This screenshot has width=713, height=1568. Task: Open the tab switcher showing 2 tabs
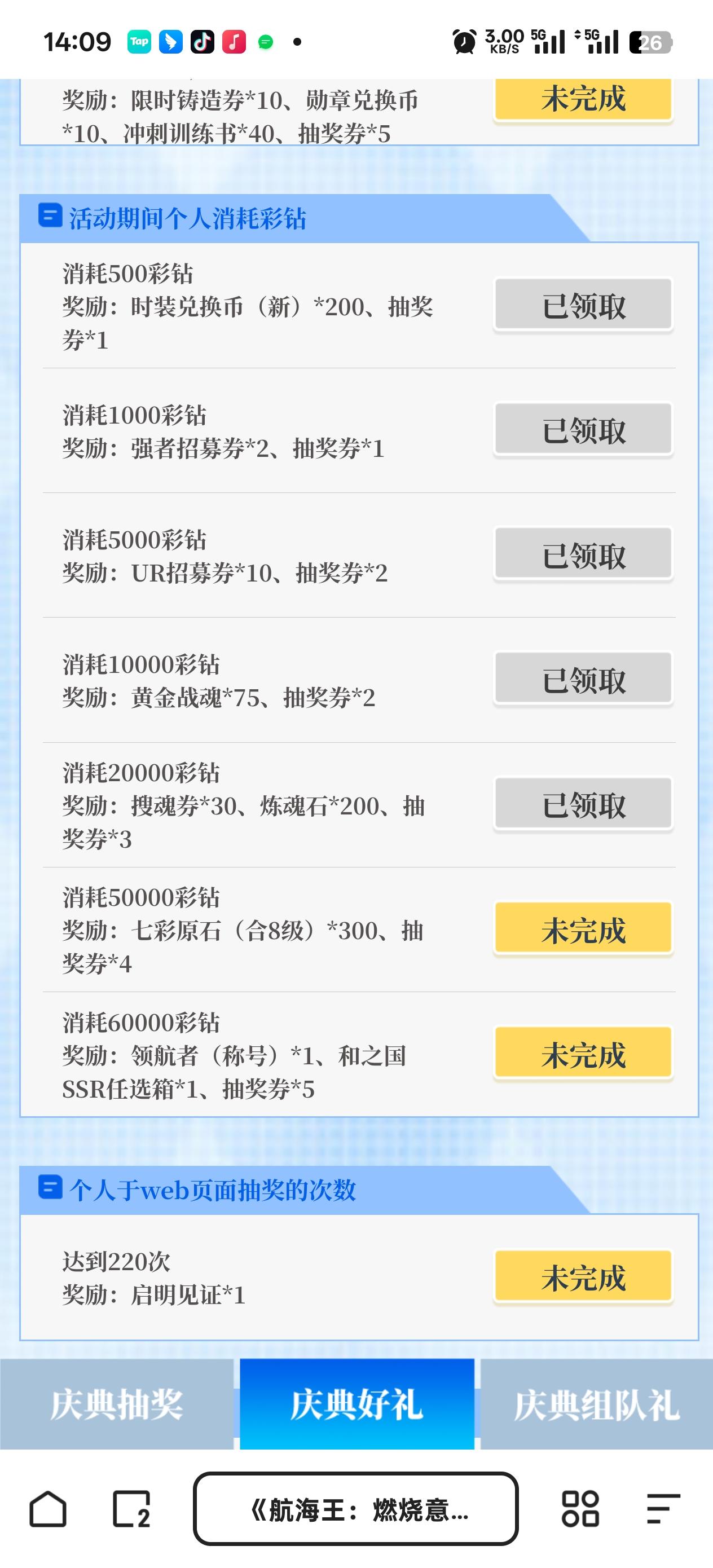128,1508
